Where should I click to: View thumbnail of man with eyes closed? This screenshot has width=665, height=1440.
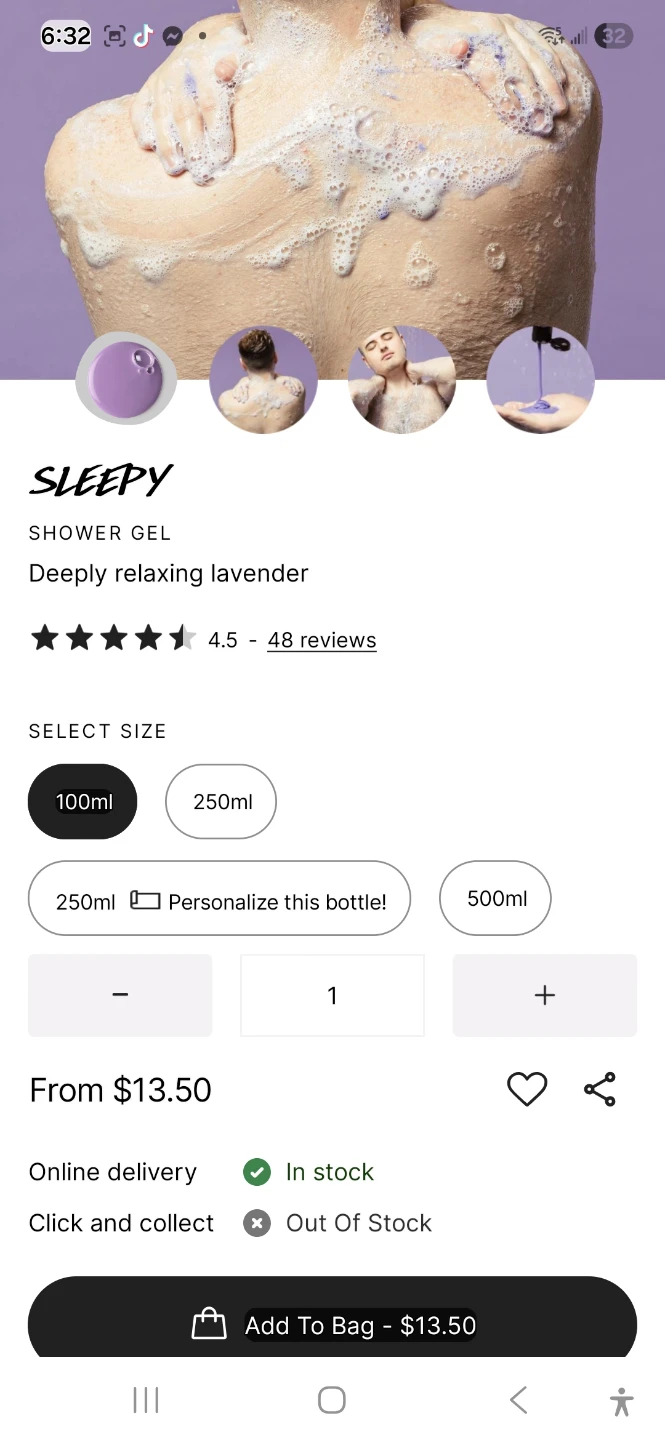pyautogui.click(x=402, y=380)
